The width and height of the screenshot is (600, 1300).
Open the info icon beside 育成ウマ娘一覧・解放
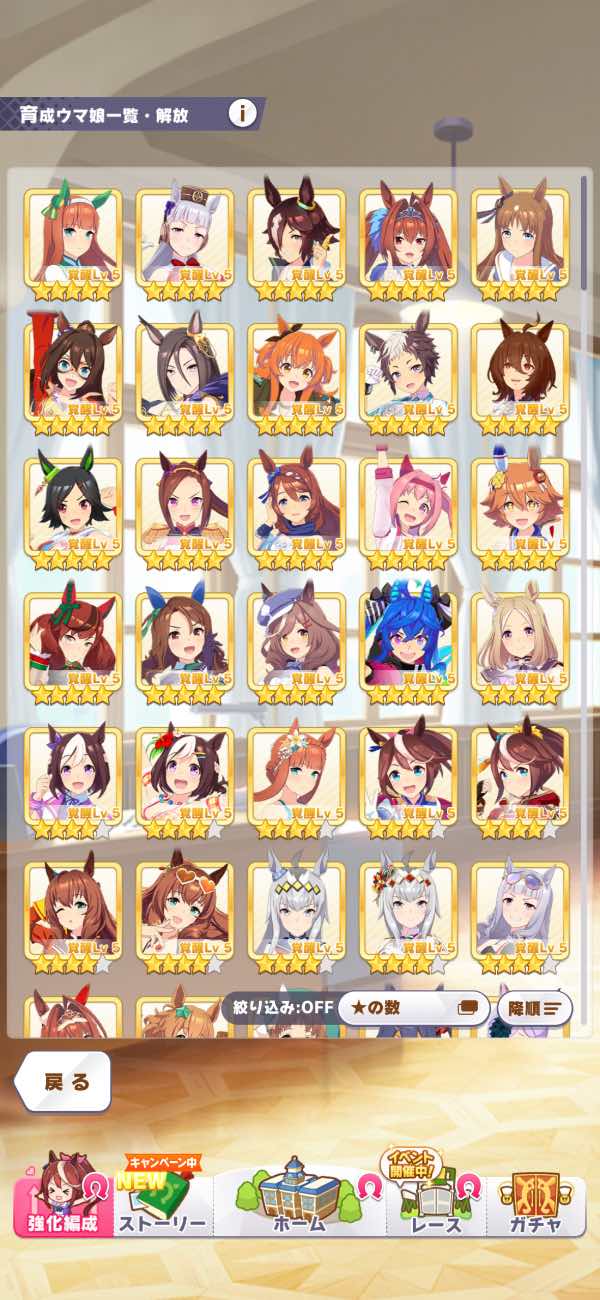pos(242,113)
